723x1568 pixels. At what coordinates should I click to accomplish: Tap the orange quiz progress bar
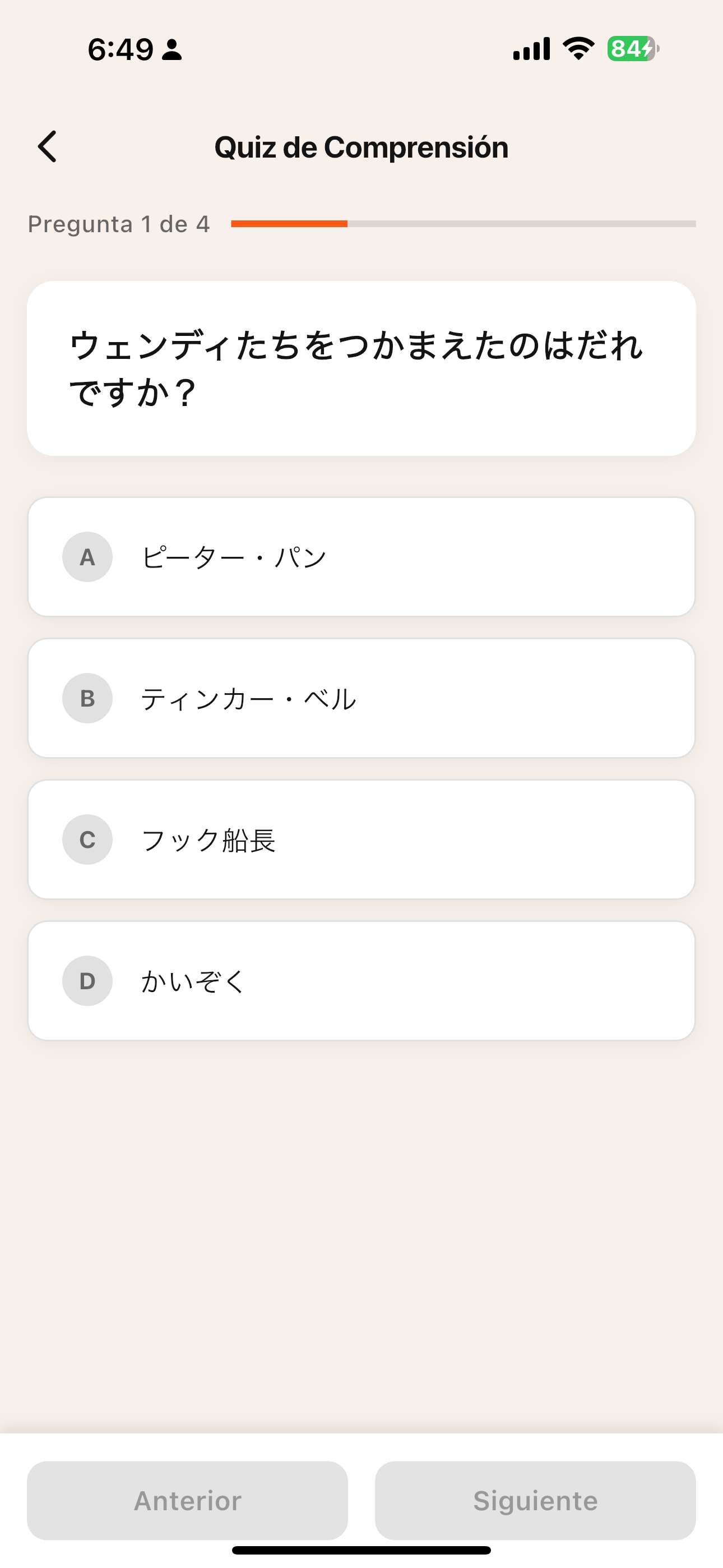pos(289,224)
